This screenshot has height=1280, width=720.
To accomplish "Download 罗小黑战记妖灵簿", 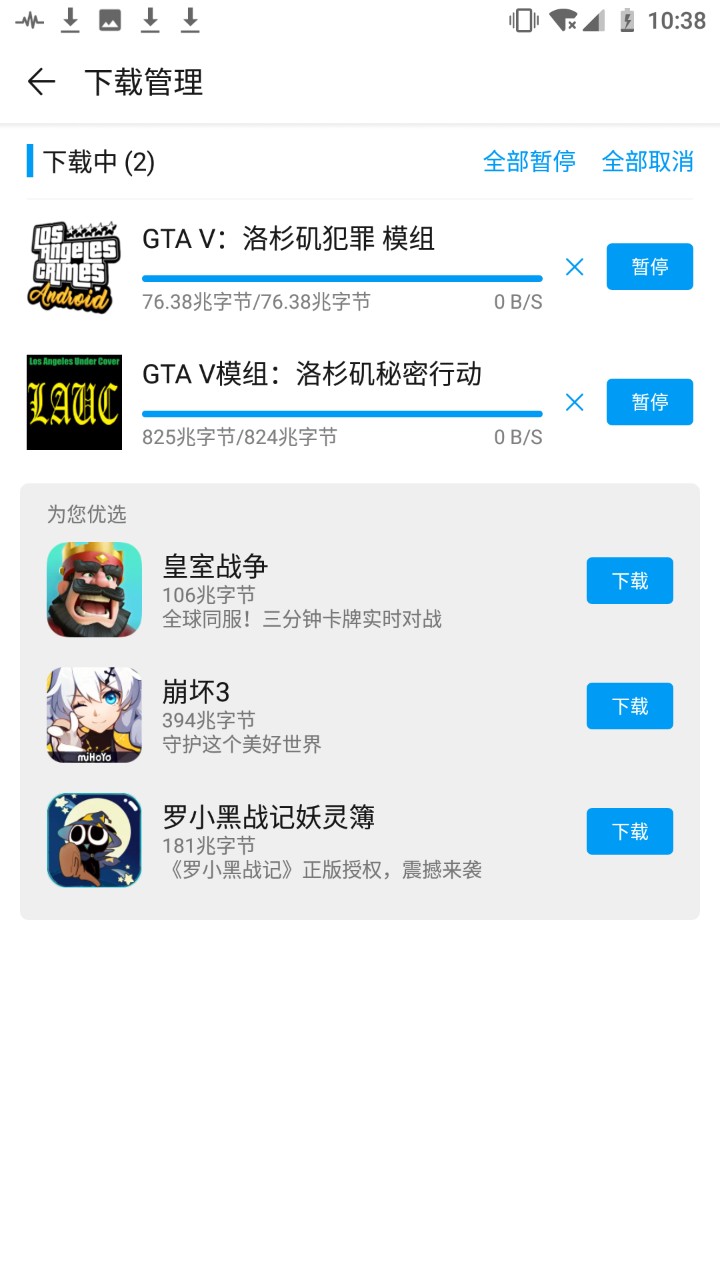I will [x=629, y=832].
